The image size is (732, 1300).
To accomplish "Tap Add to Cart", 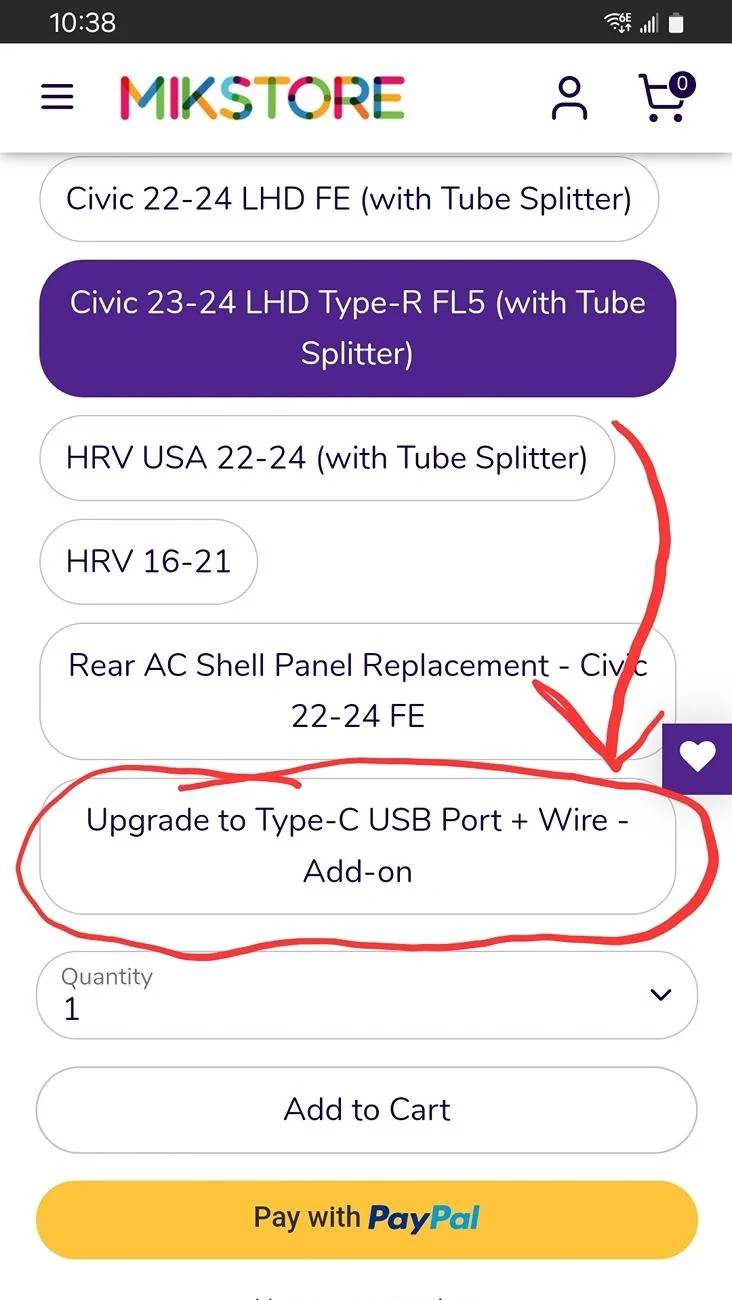I will pos(366,1109).
